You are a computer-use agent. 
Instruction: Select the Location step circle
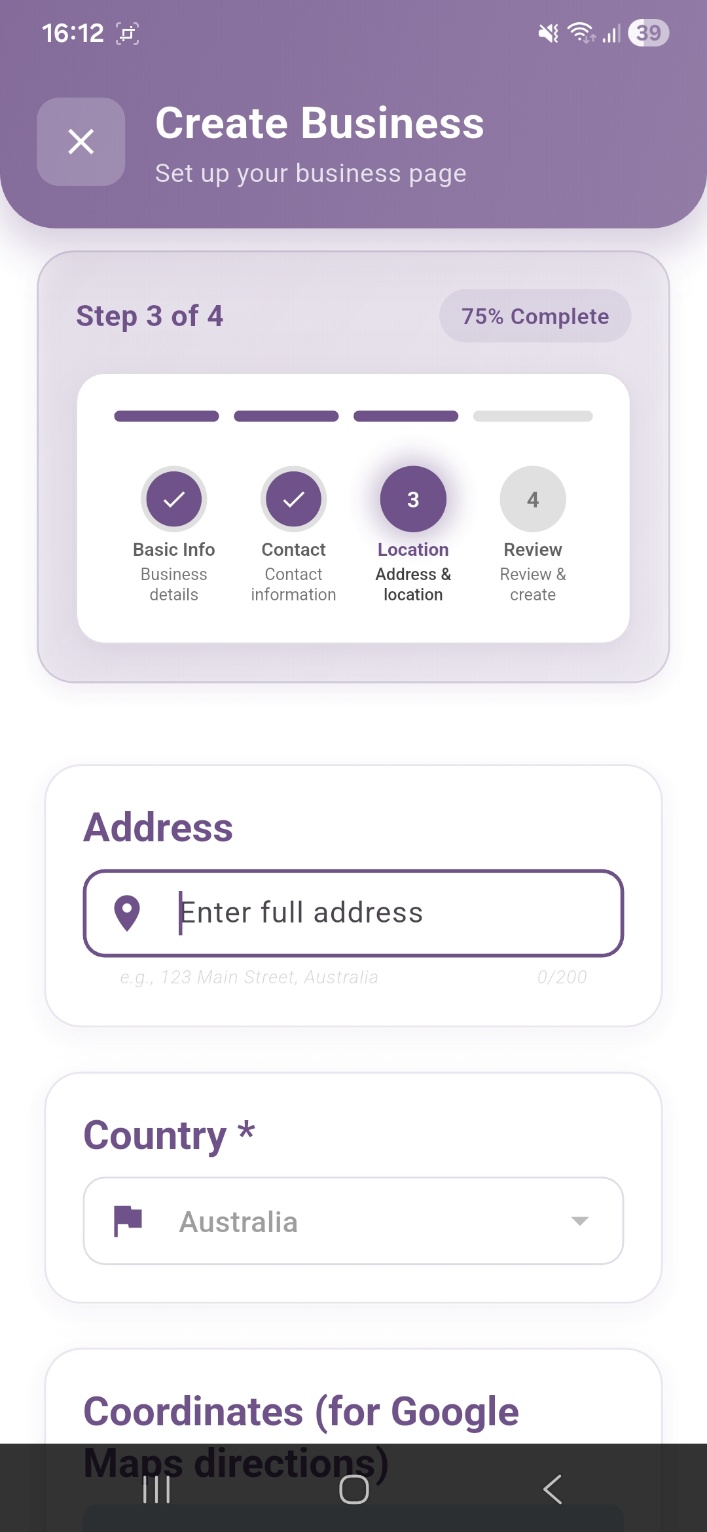point(413,499)
